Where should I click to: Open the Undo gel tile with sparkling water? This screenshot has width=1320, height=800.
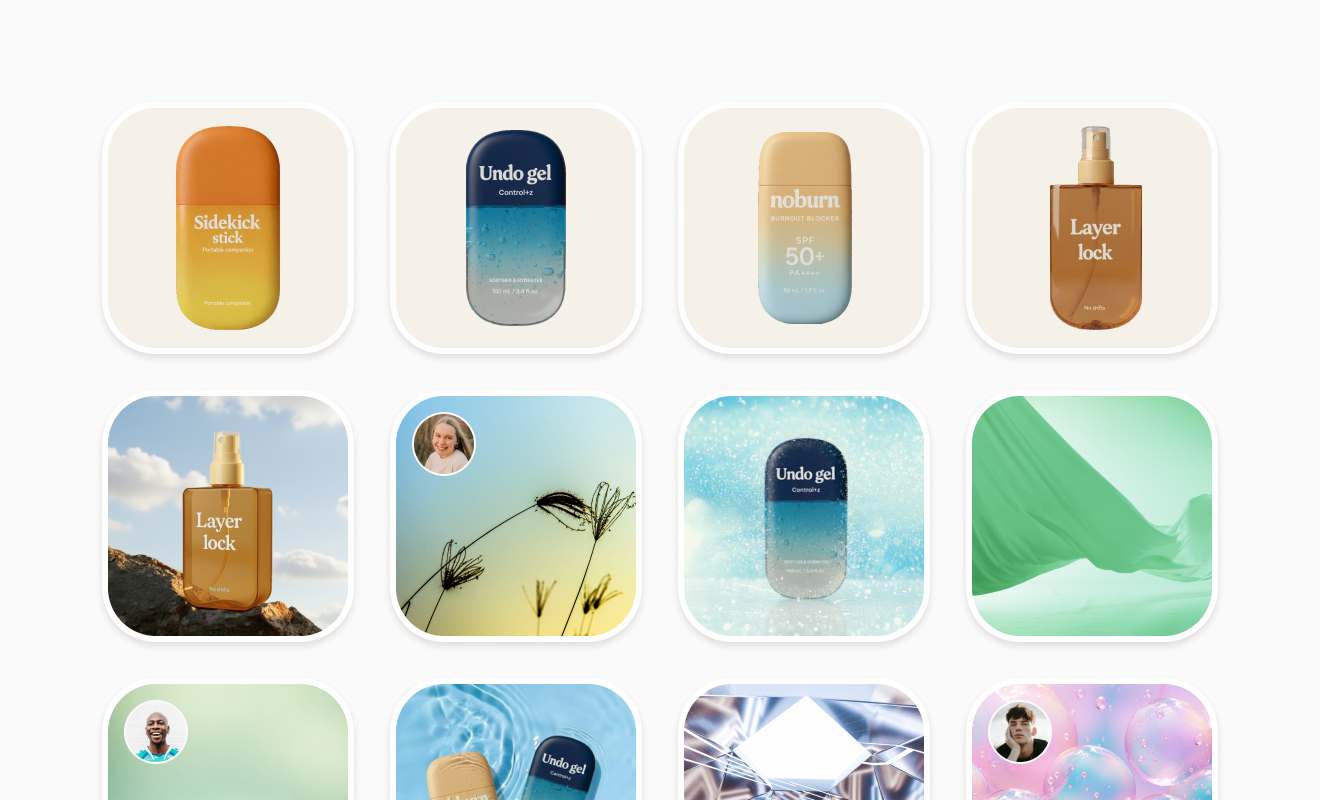pos(804,516)
